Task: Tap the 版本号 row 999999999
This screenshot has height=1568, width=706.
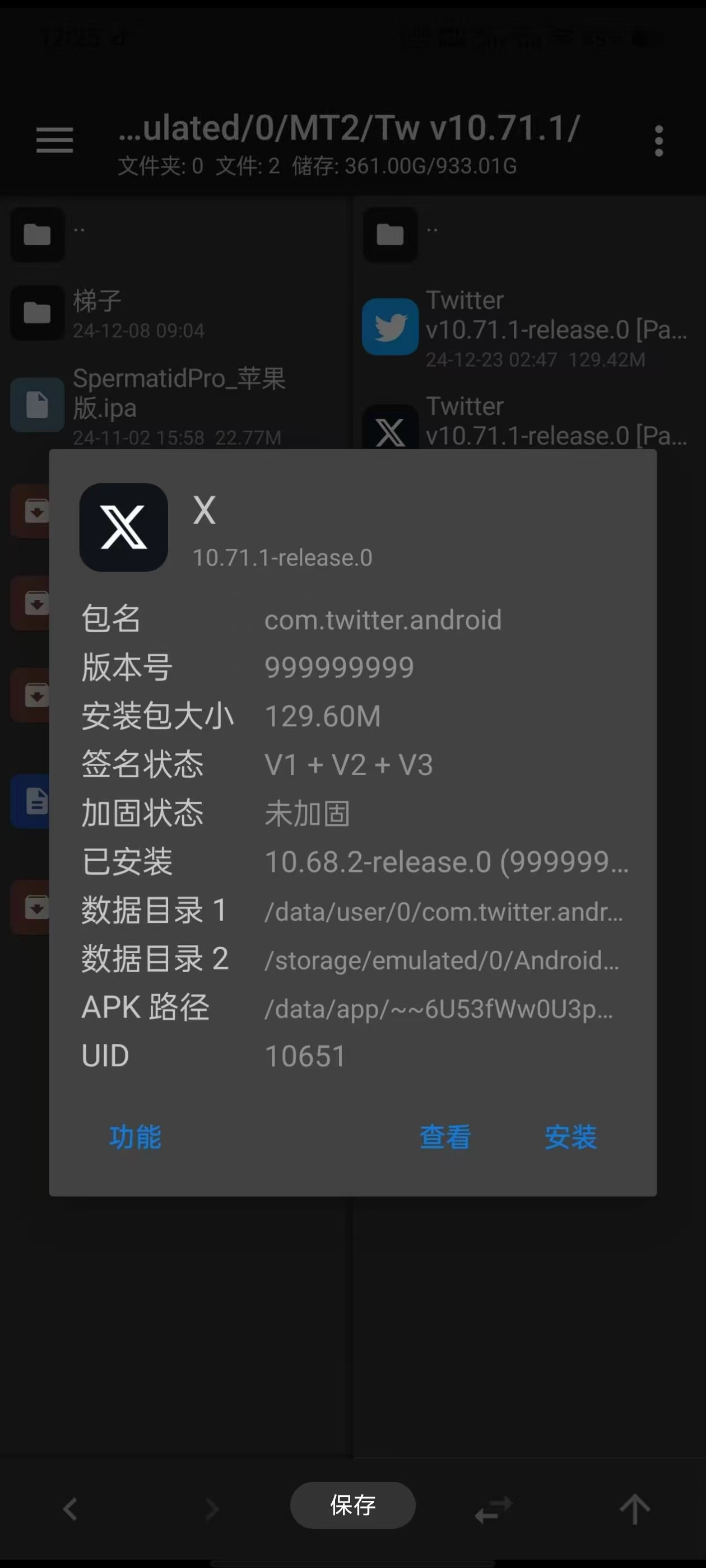Action: click(x=338, y=668)
